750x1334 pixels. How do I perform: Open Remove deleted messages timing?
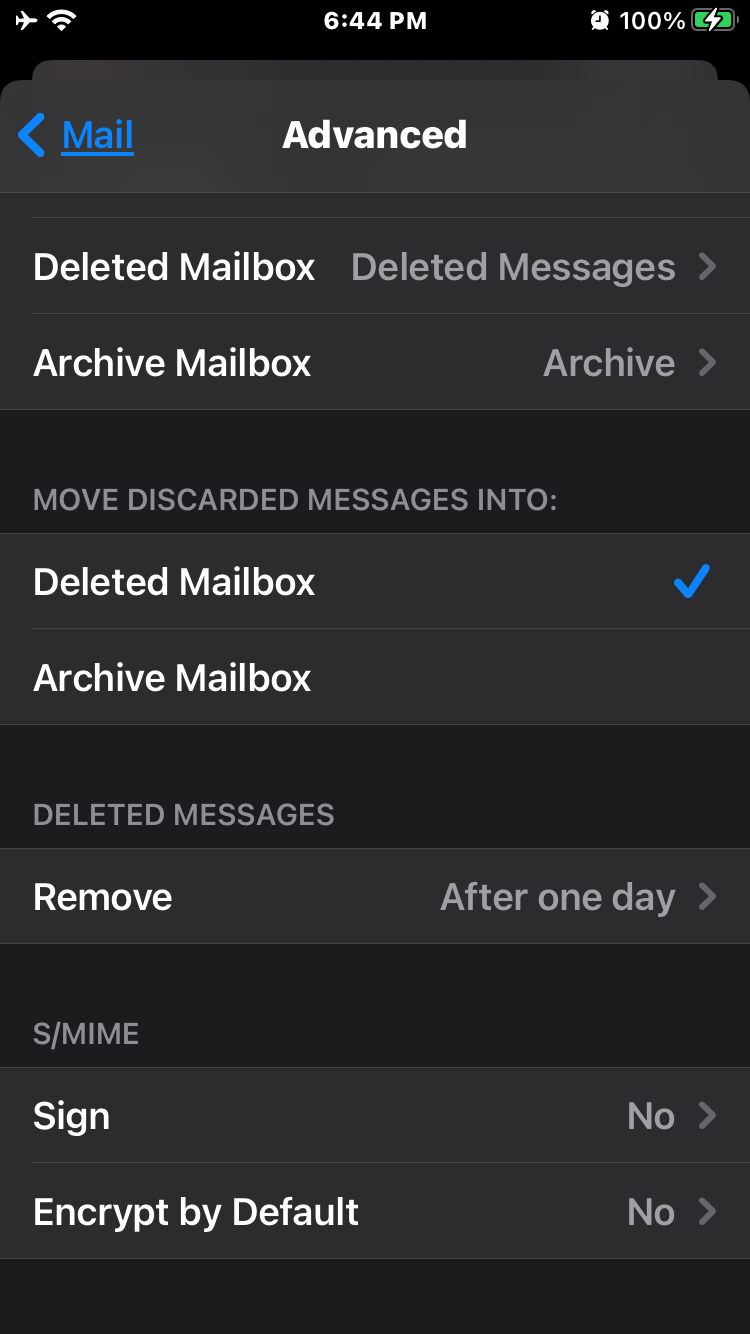point(375,897)
